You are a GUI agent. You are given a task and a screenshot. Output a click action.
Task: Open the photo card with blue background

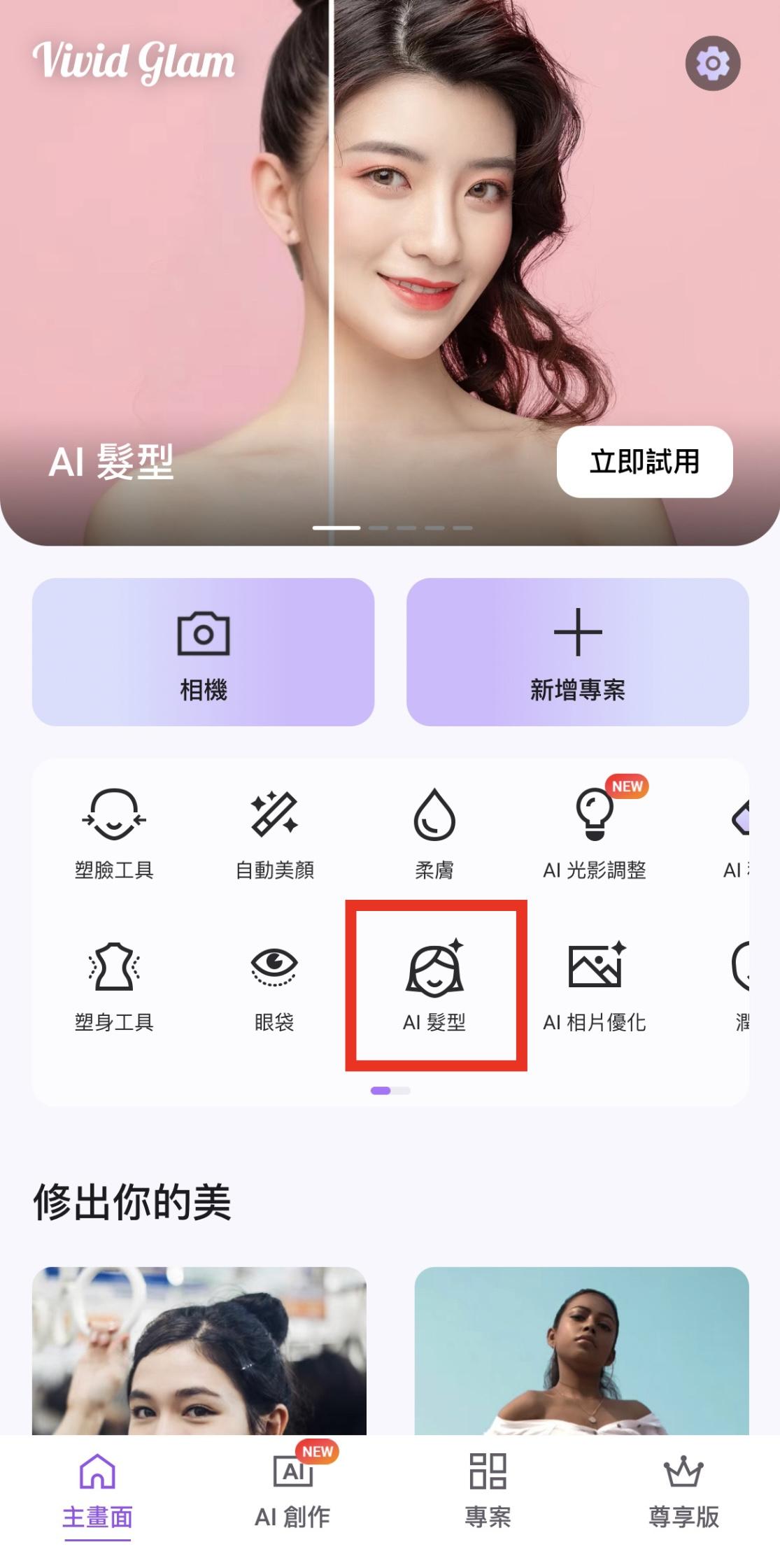(581, 1350)
